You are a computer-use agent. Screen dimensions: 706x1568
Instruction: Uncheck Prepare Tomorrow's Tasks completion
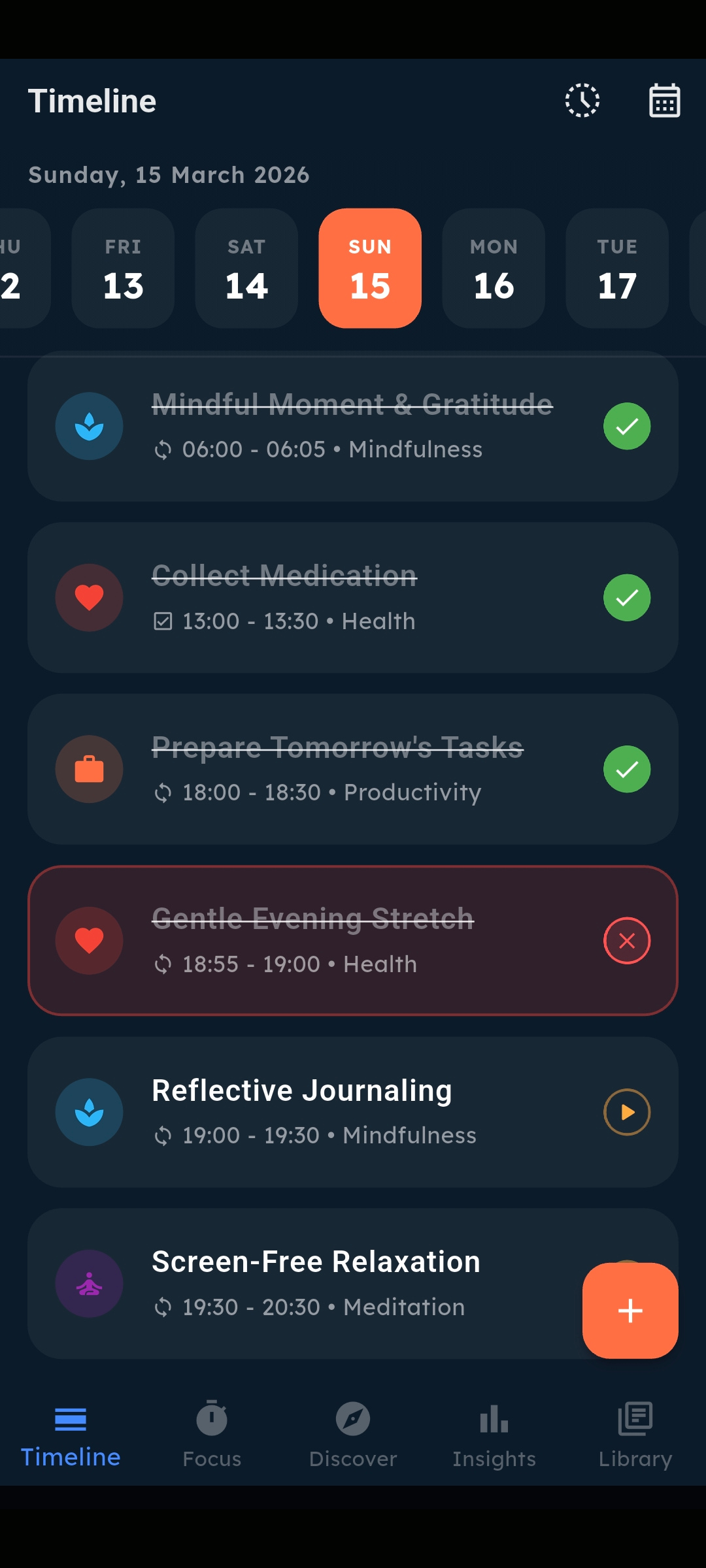pos(626,770)
